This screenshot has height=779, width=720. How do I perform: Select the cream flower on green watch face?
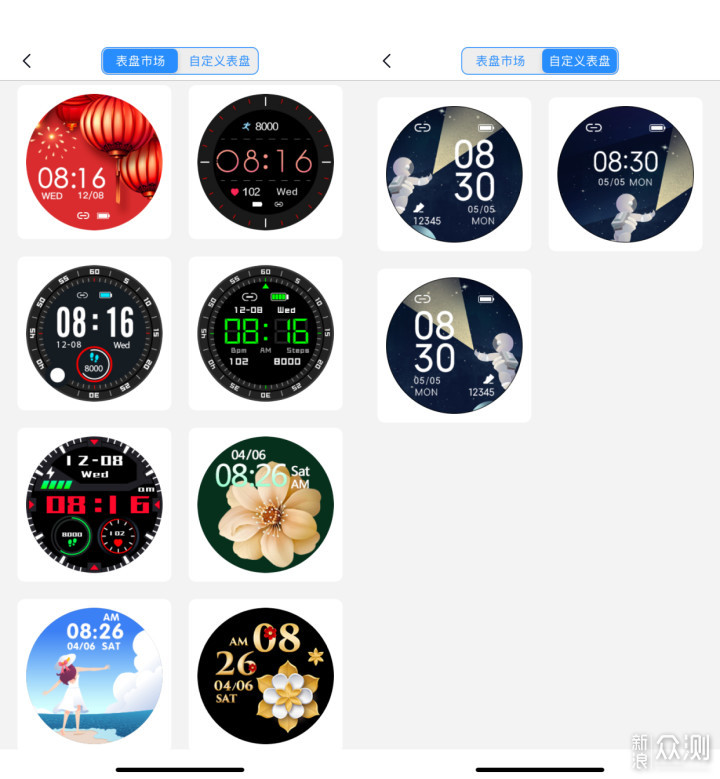[x=265, y=504]
